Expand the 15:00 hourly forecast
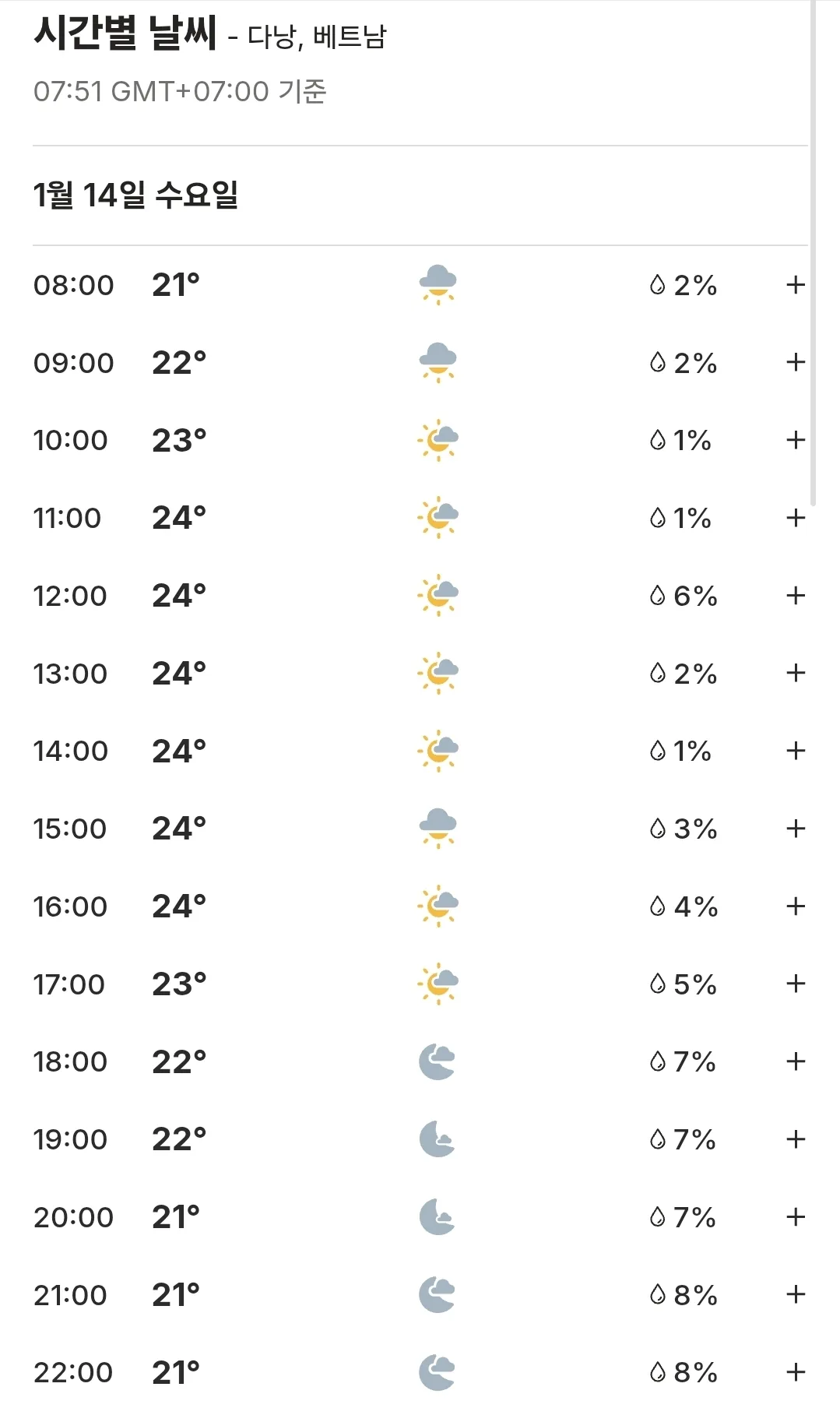 [795, 829]
